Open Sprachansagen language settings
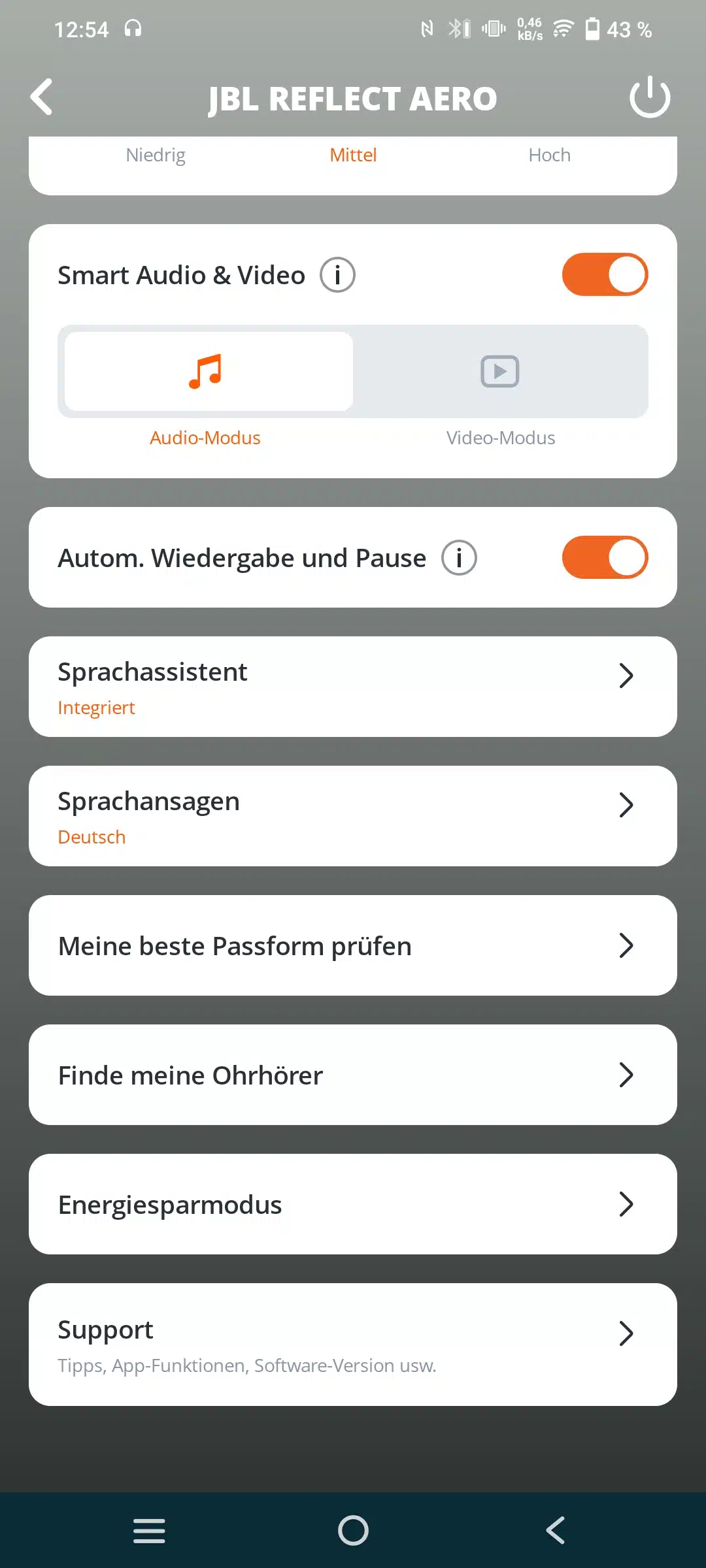 pos(353,816)
